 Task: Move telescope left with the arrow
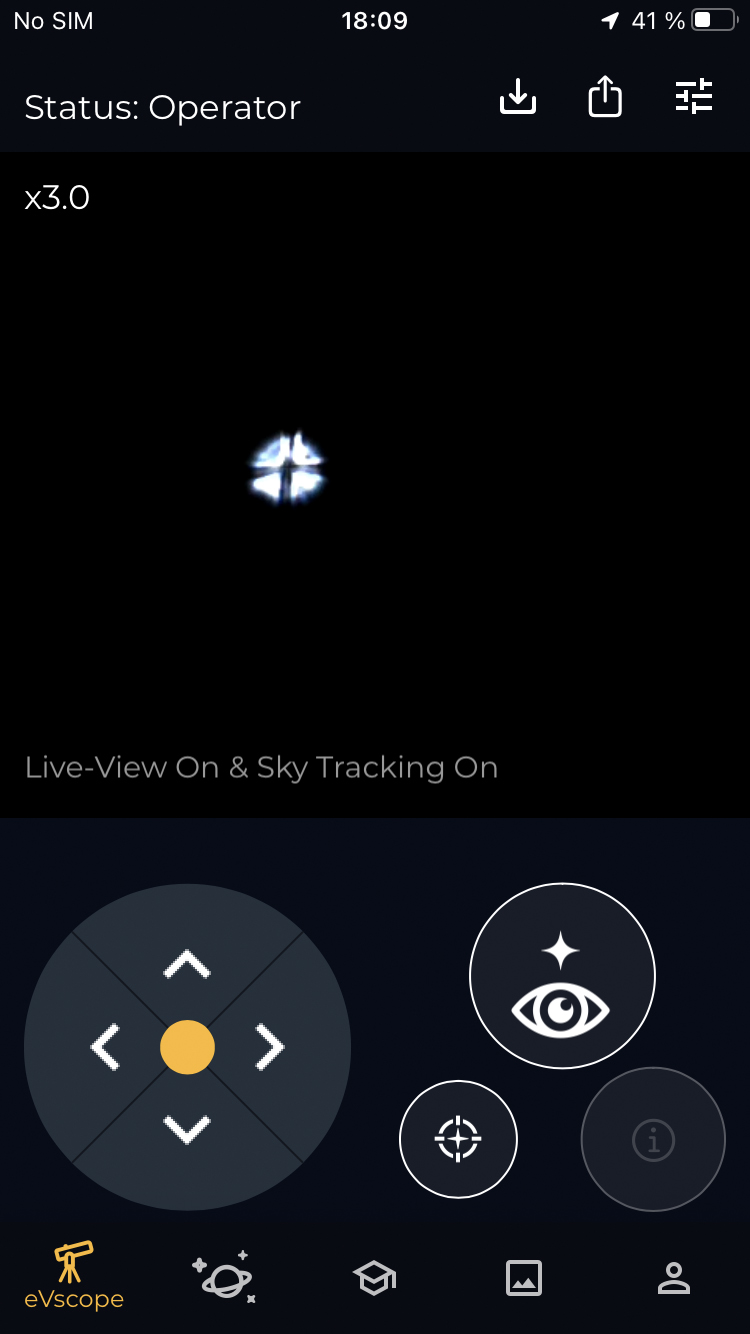tap(105, 1047)
